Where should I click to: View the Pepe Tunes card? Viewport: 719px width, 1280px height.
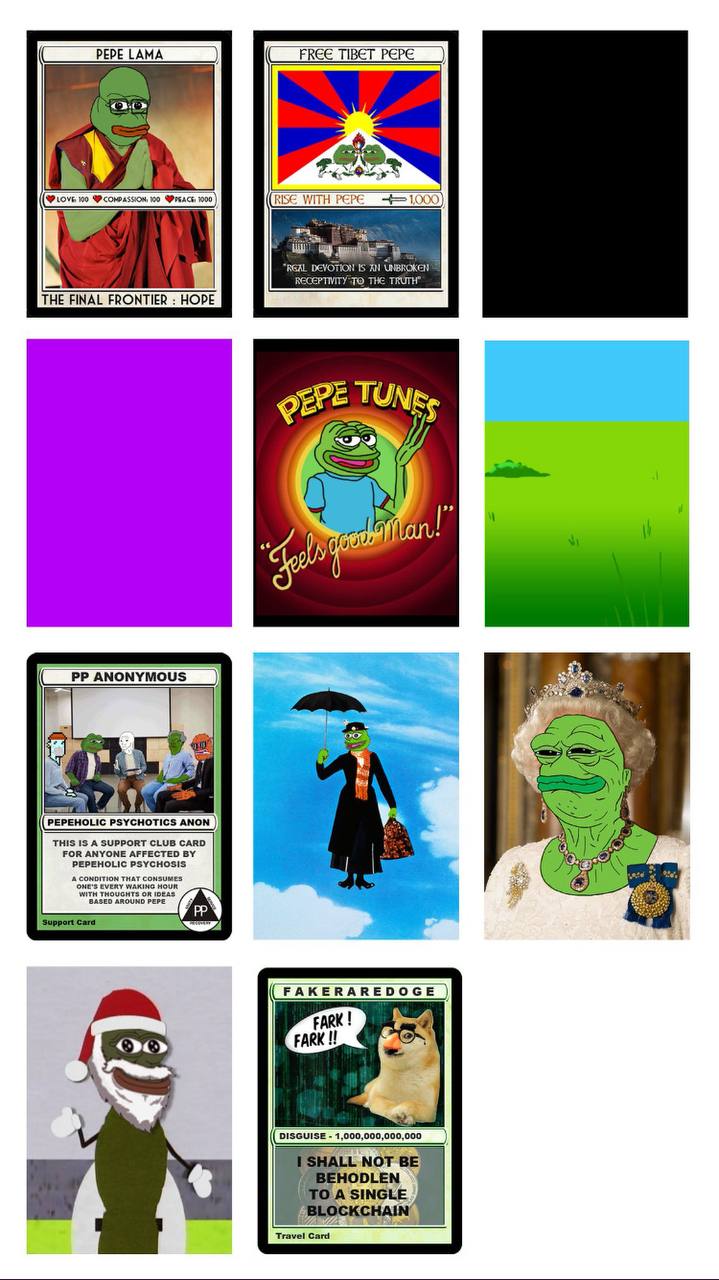pyautogui.click(x=356, y=483)
